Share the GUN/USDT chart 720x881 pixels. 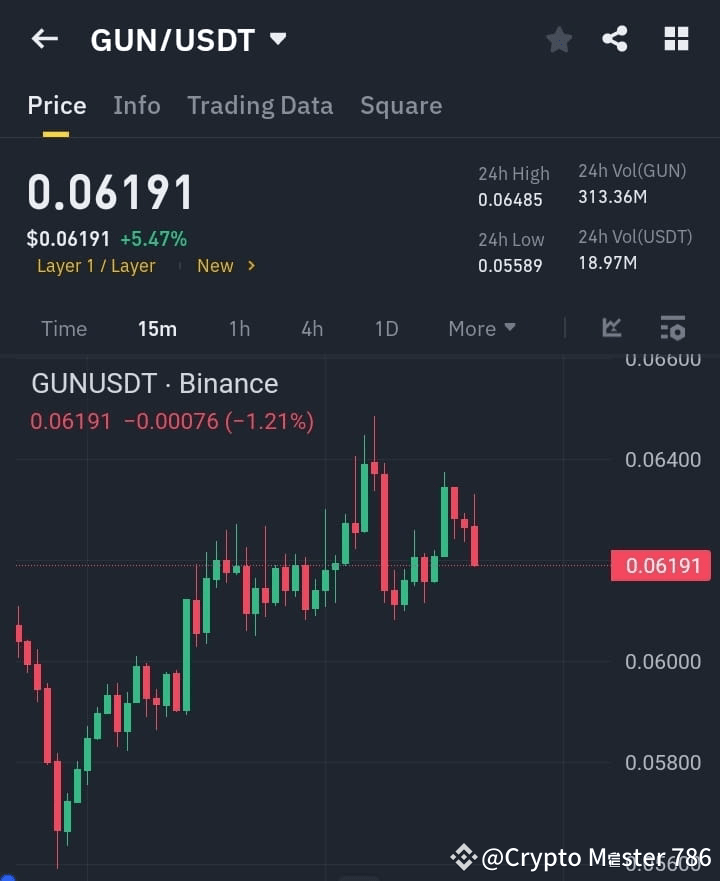tap(615, 39)
